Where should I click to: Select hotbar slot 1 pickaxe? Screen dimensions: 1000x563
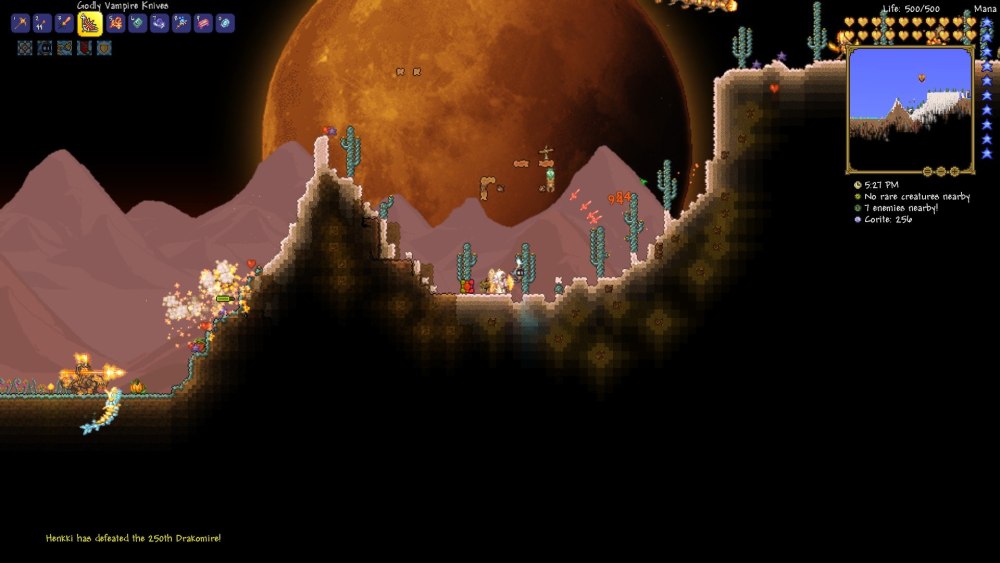click(19, 22)
